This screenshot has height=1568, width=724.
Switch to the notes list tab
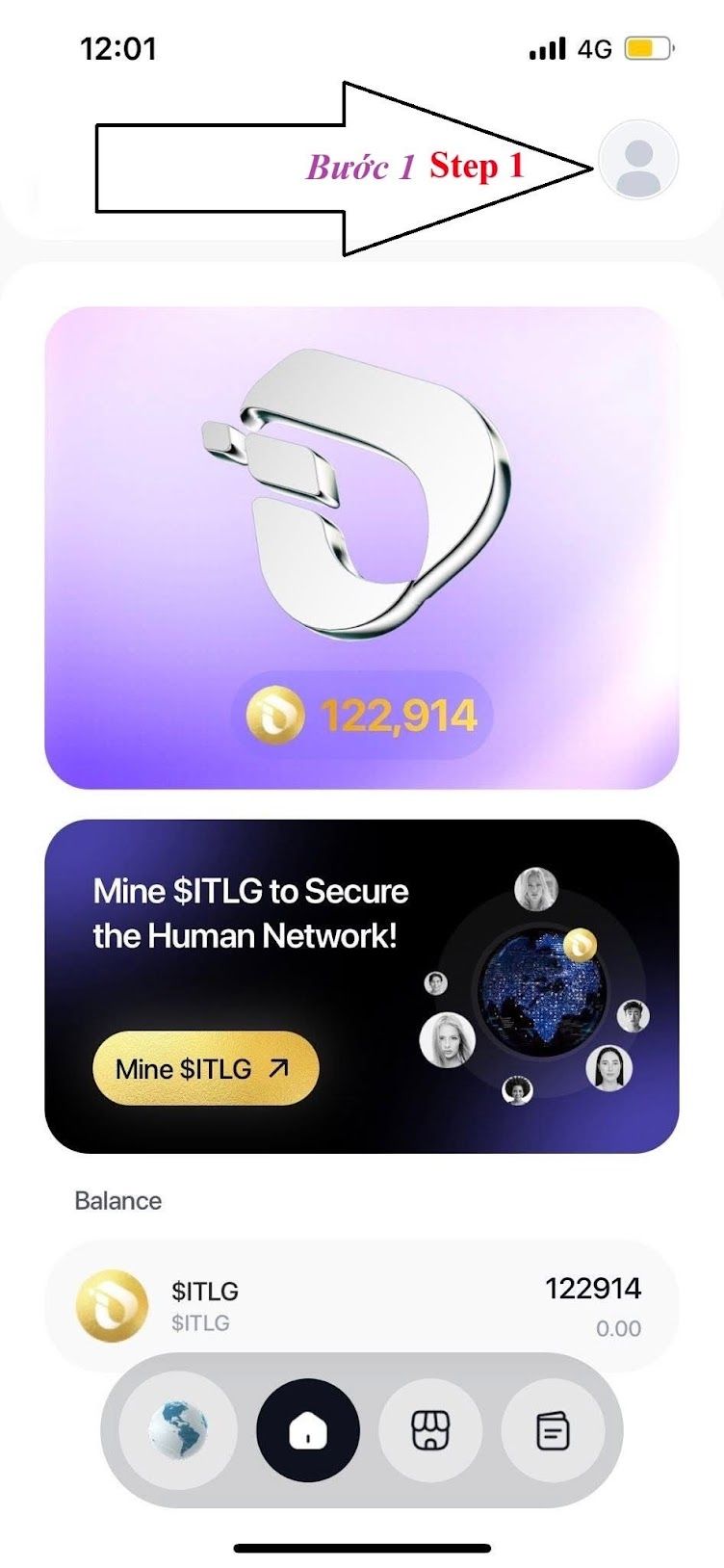coord(553,1430)
